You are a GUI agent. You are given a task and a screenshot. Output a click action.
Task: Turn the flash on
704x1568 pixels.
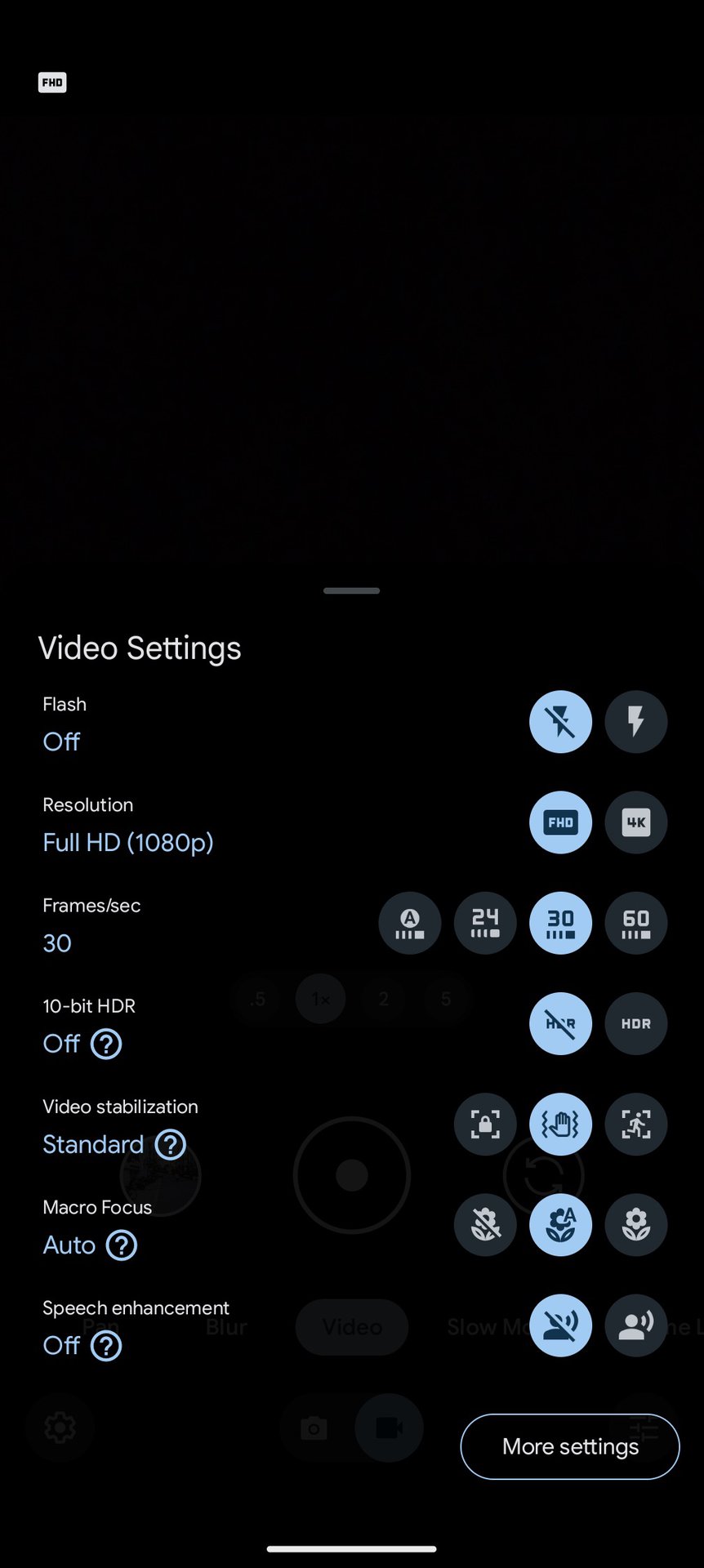tap(636, 722)
